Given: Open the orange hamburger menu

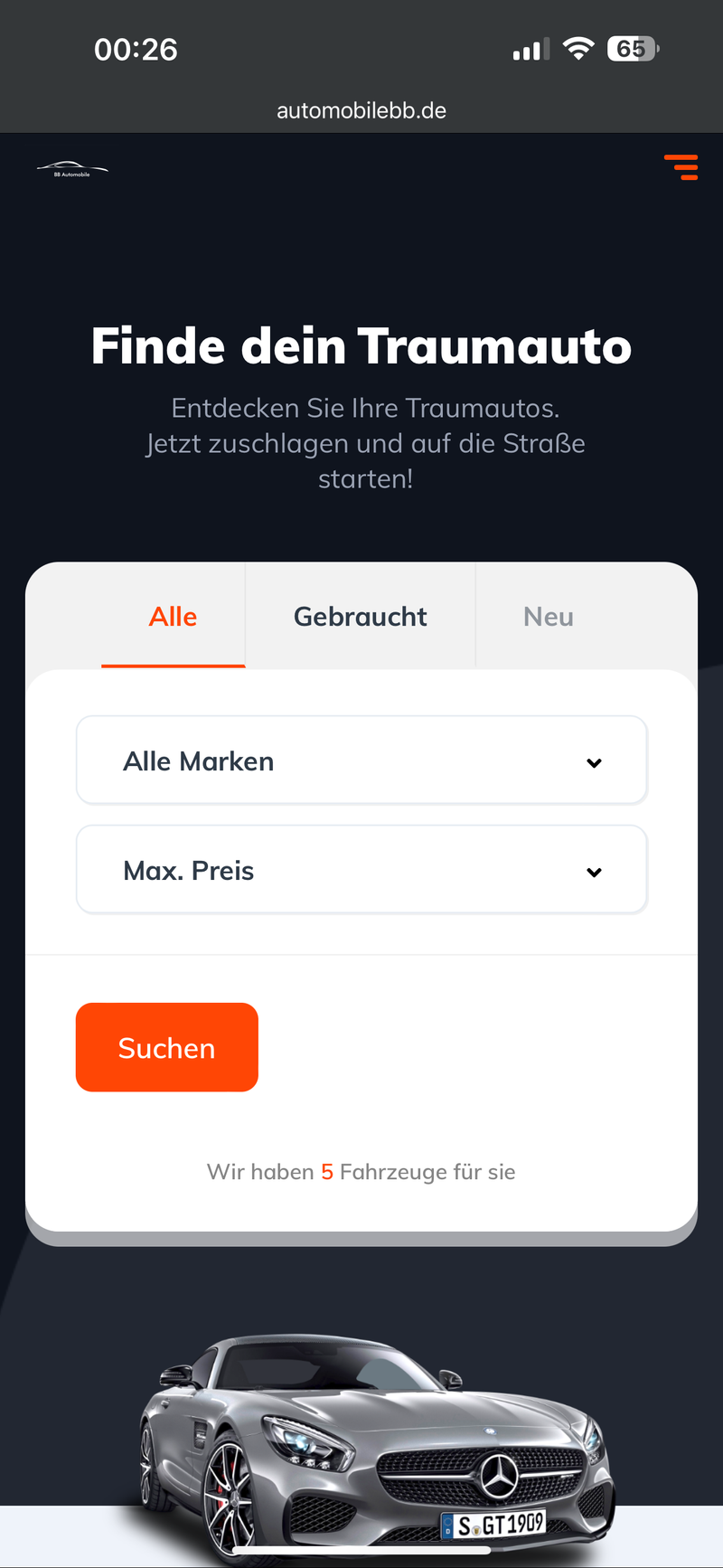Looking at the screenshot, I should pyautogui.click(x=681, y=167).
